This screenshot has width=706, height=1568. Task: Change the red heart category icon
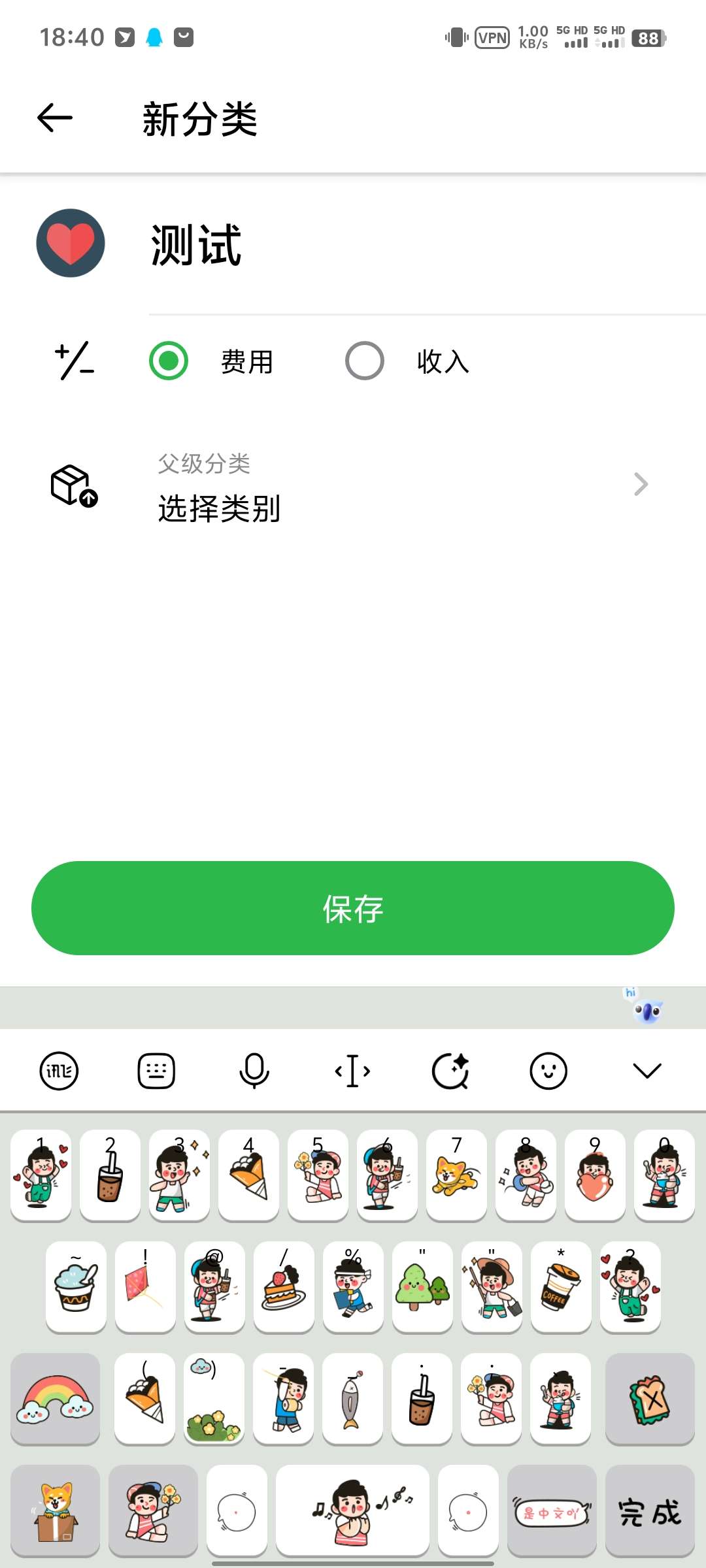[x=71, y=243]
